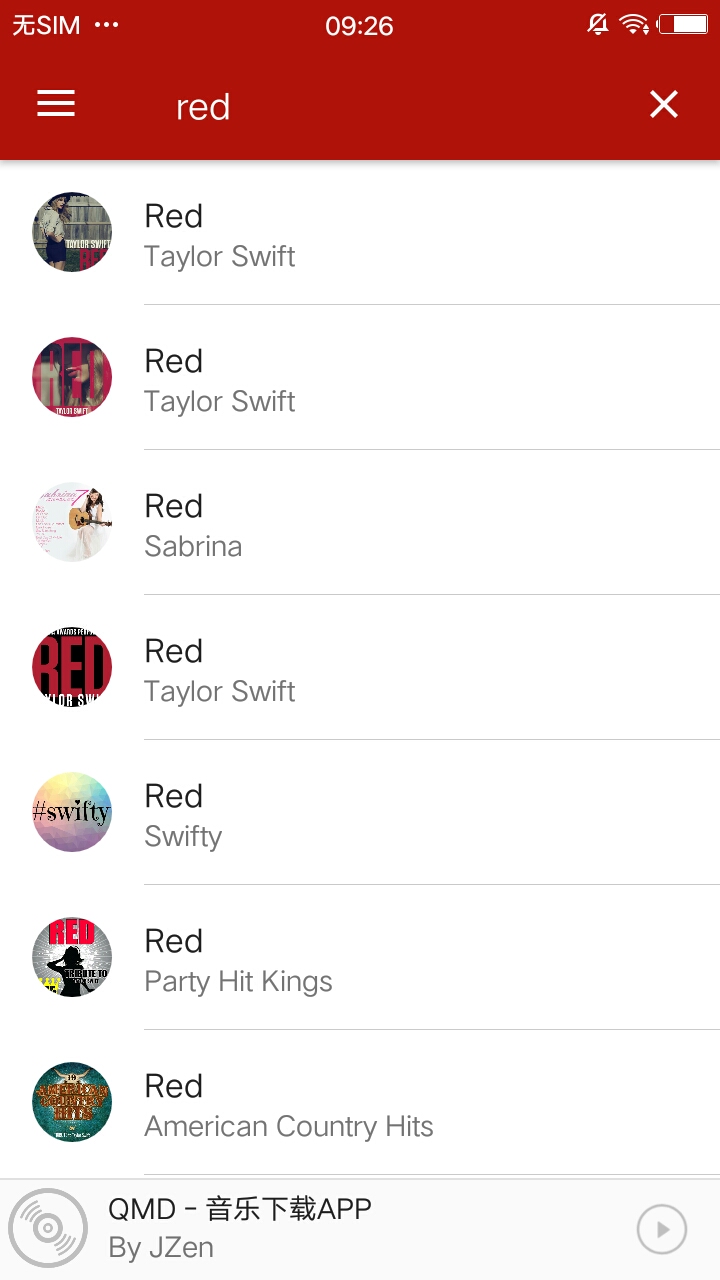The image size is (720, 1280).
Task: Tap the Sabrina guitar album artwork
Action: point(72,522)
